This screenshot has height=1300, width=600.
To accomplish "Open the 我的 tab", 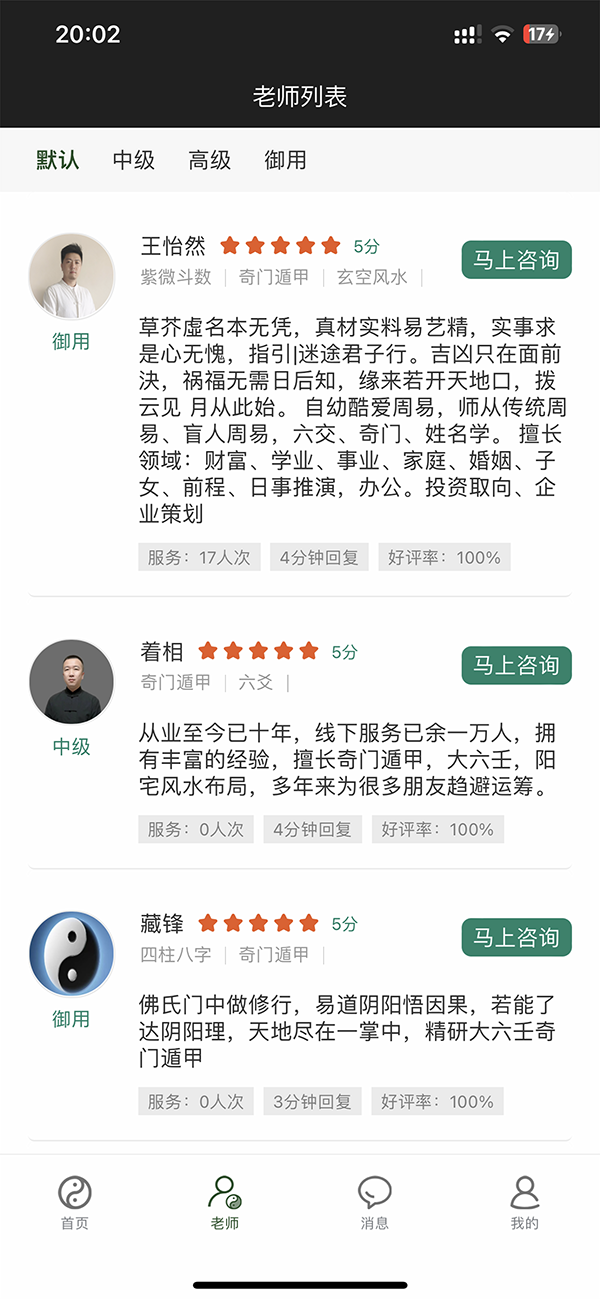I will point(525,1202).
